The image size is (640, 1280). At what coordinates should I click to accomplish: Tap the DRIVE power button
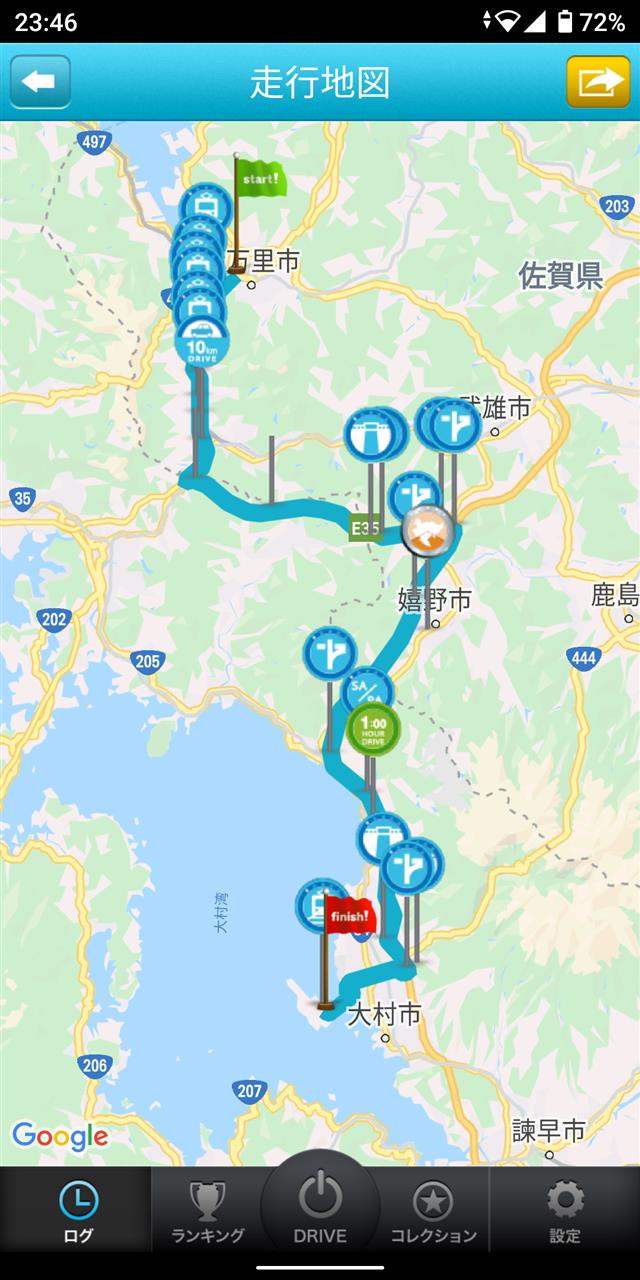point(320,1207)
